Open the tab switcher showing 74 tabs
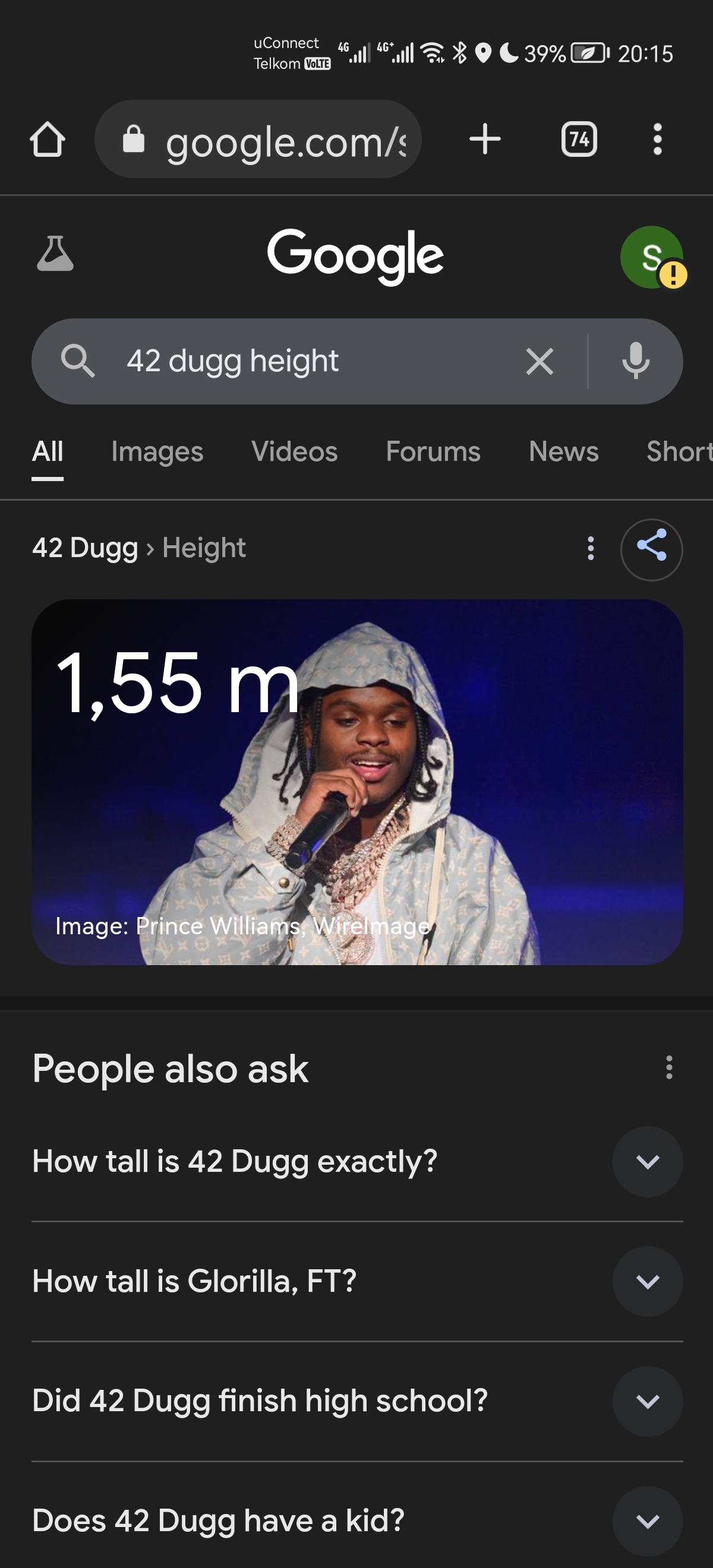 click(x=579, y=140)
